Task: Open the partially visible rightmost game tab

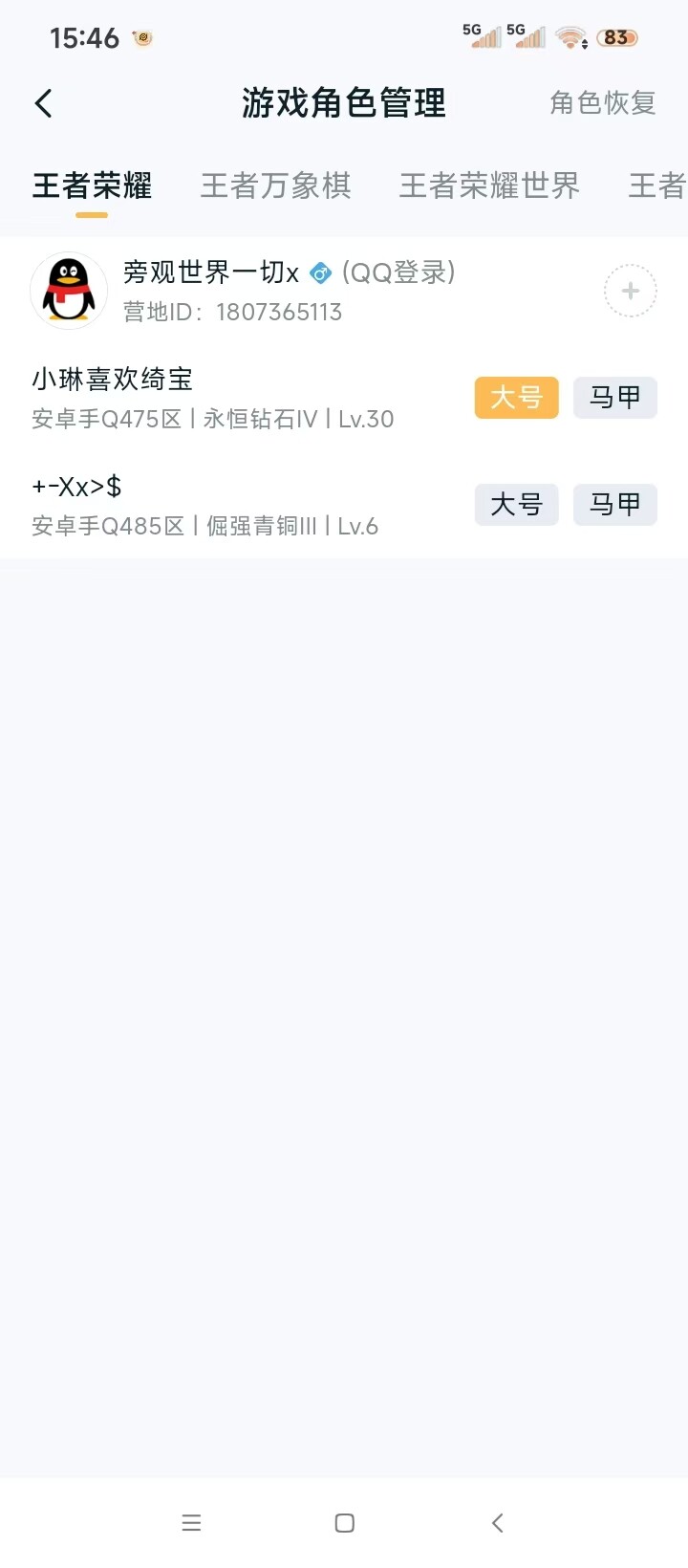Action: click(x=660, y=186)
